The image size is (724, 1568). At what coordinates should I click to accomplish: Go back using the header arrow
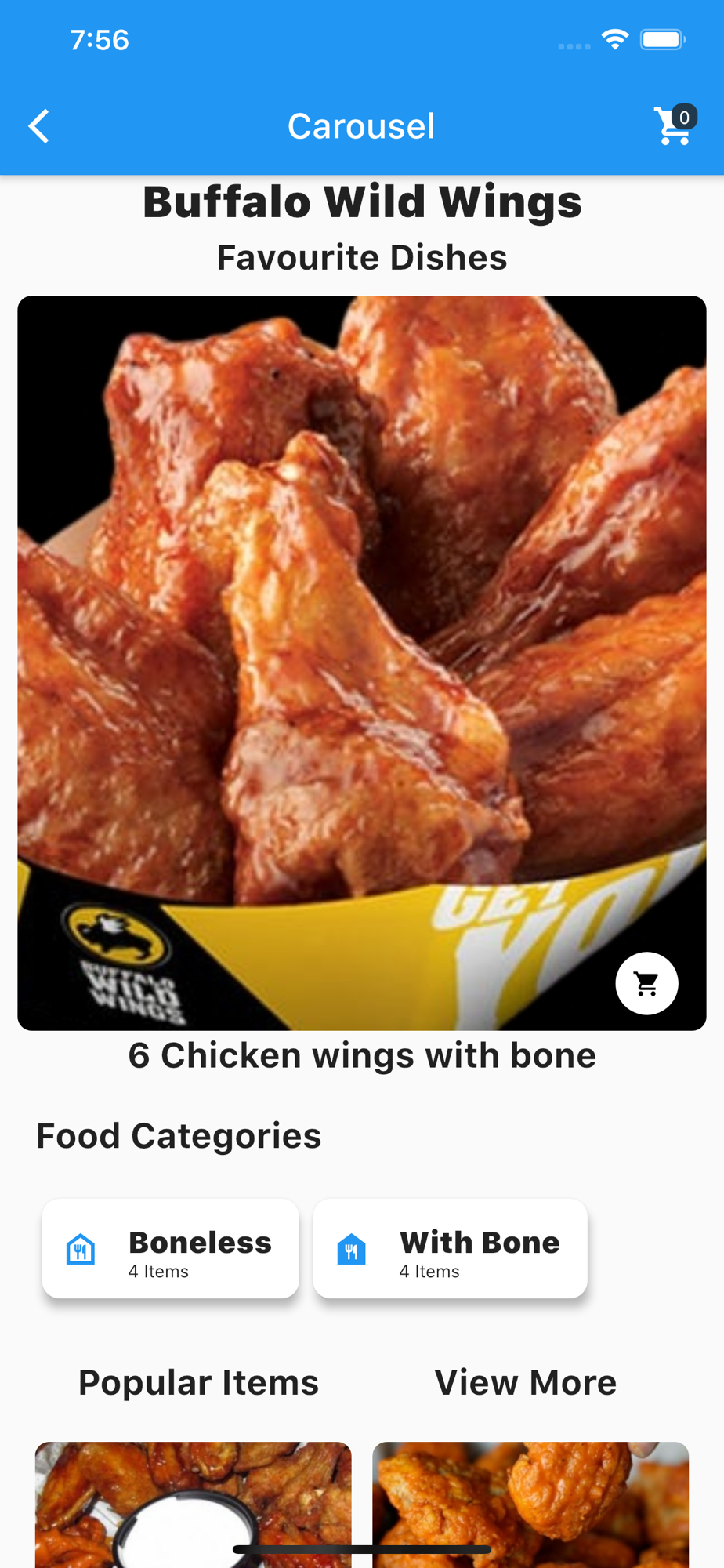39,126
